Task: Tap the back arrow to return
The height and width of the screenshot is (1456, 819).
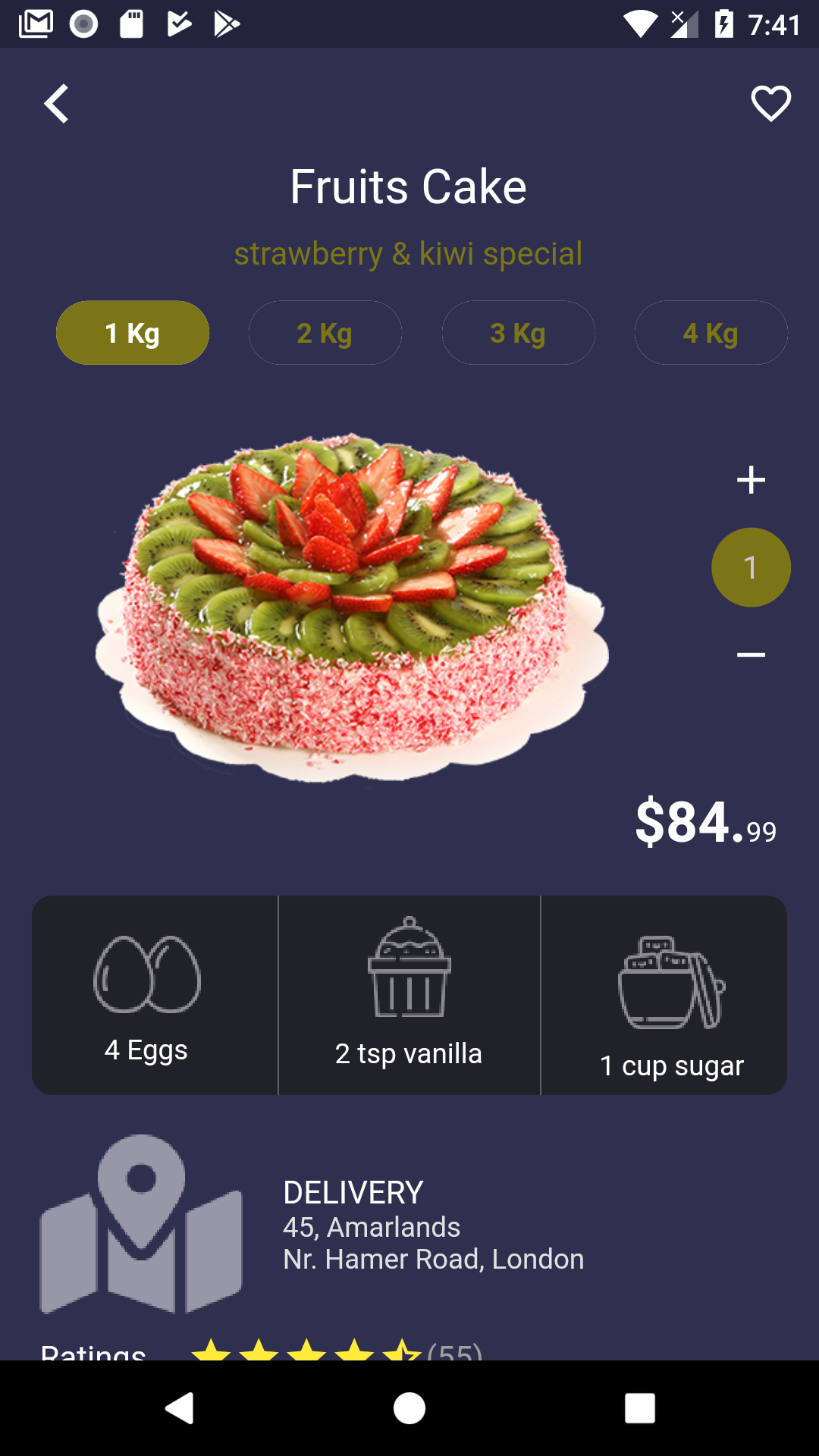Action: pos(56,104)
